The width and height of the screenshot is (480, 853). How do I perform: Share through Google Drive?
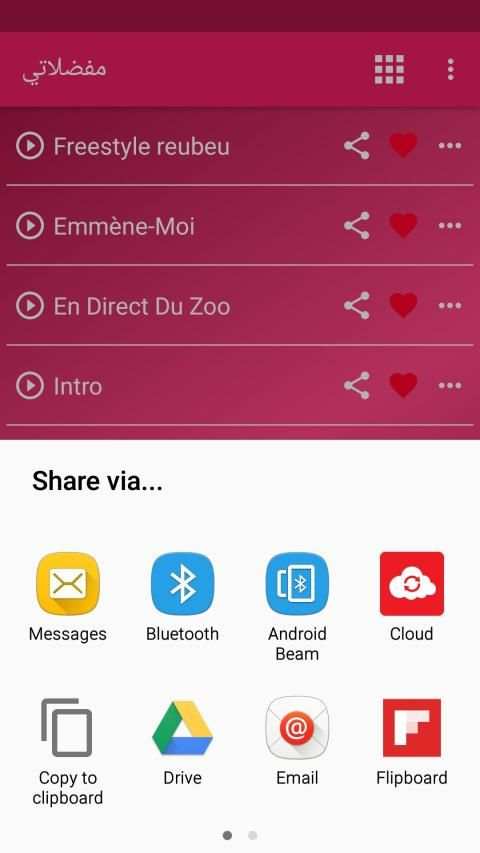[182, 741]
